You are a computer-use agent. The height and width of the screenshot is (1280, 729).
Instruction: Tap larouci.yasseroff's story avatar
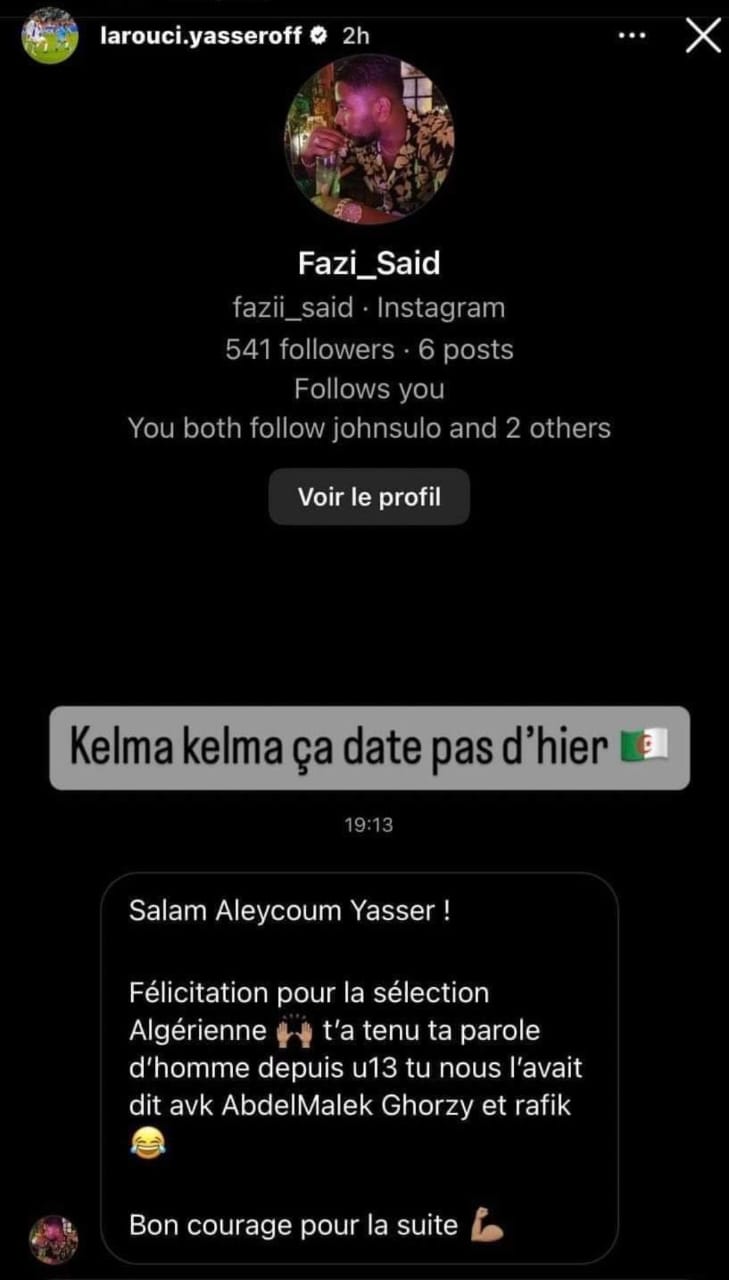49,36
